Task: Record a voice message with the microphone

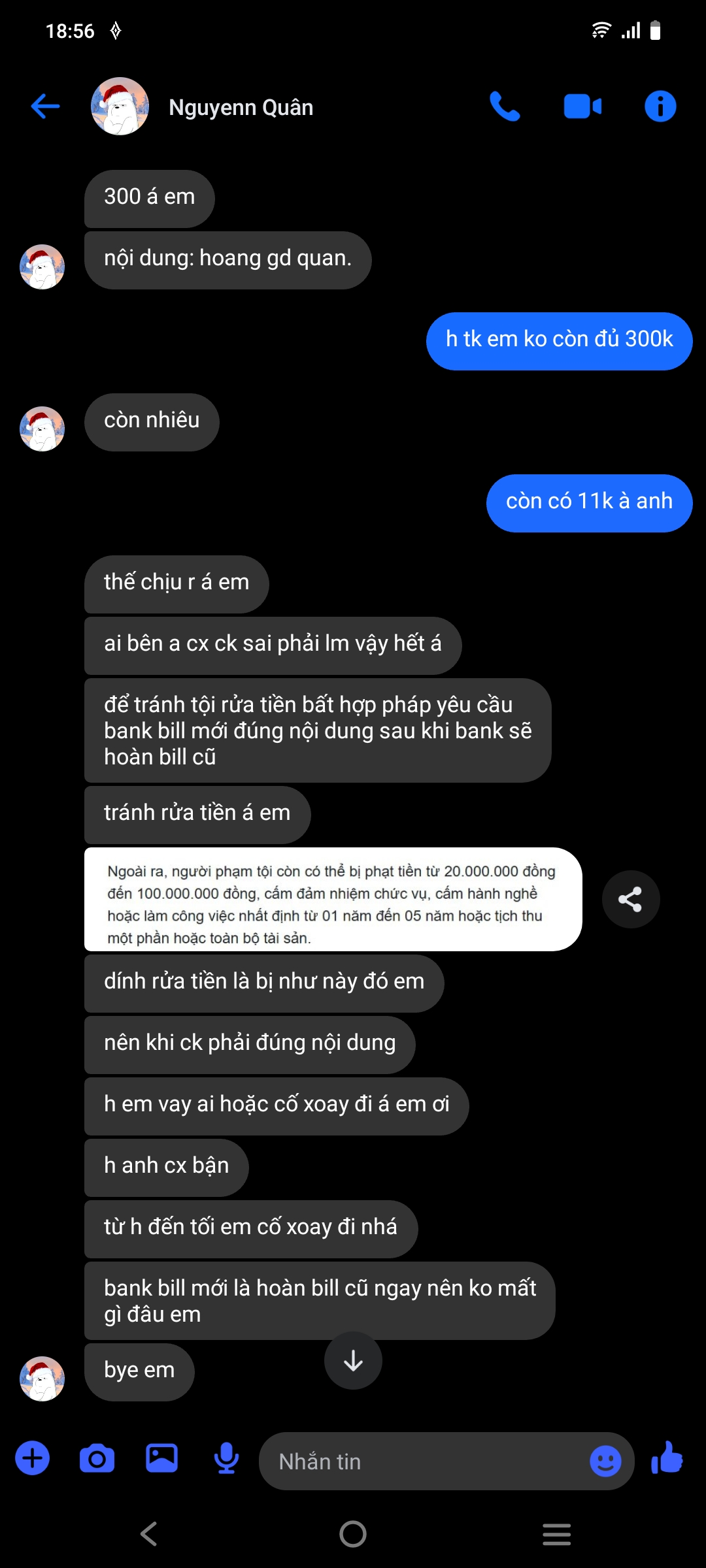Action: tap(226, 1458)
